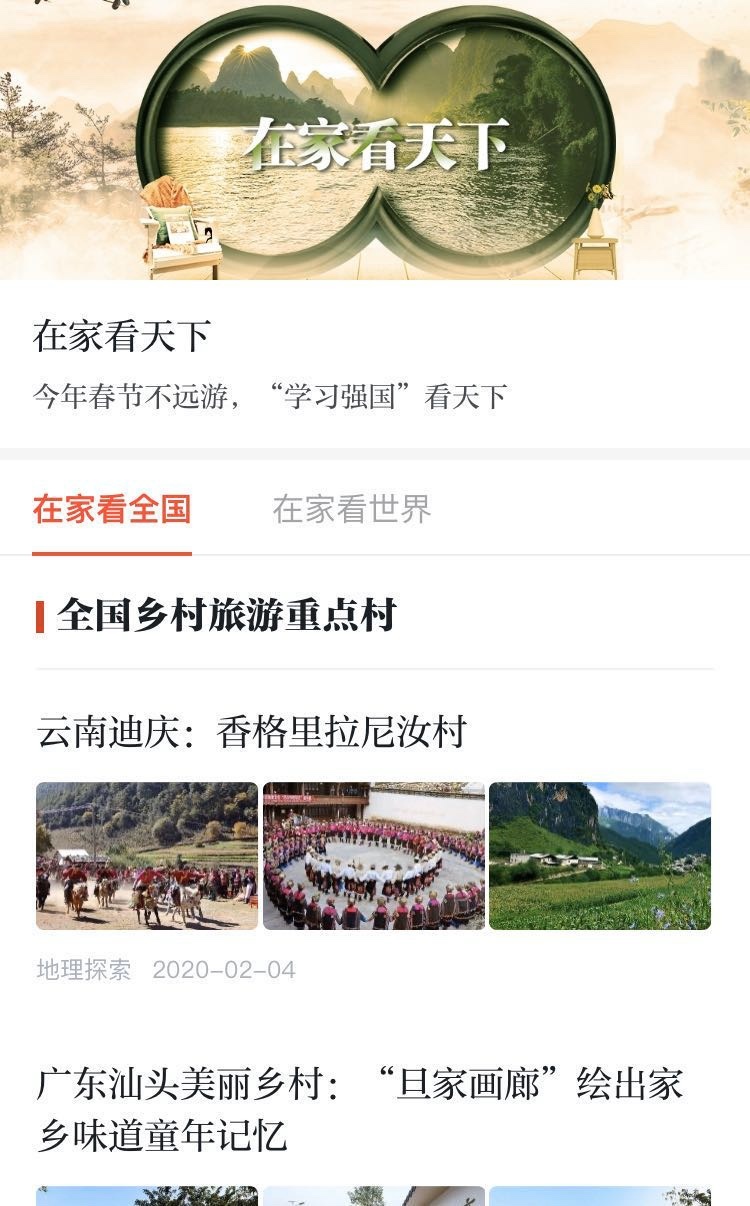Select the 在家看全国 tab
750x1206 pixels.
point(112,510)
